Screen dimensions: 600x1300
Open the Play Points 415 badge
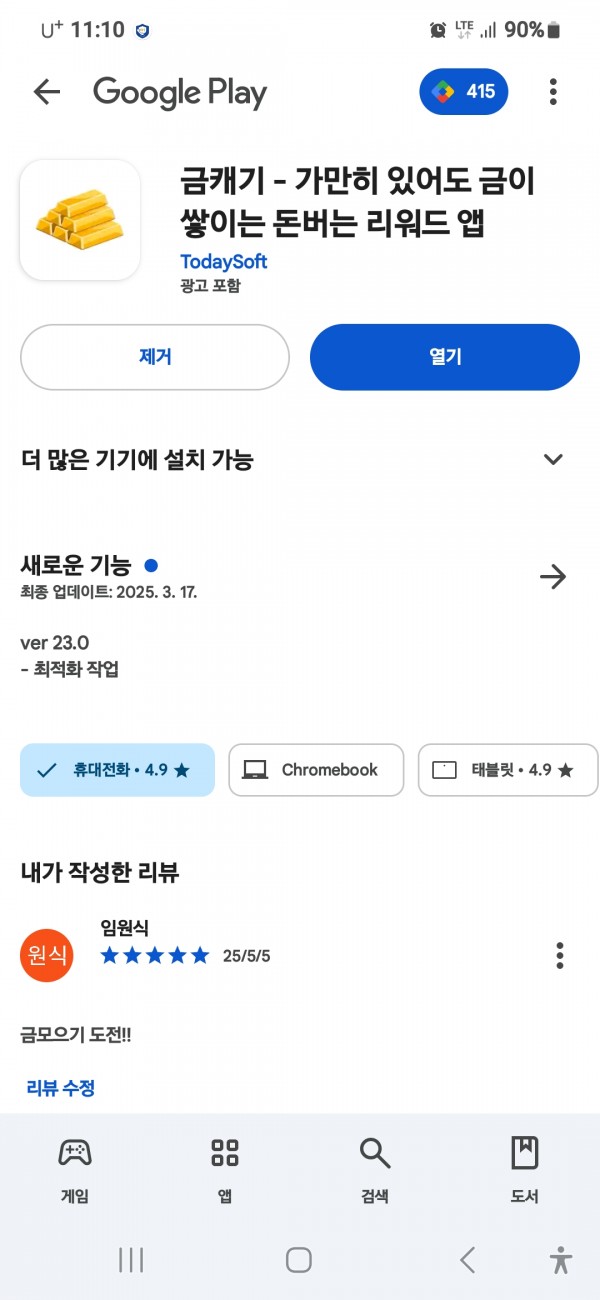tap(464, 92)
